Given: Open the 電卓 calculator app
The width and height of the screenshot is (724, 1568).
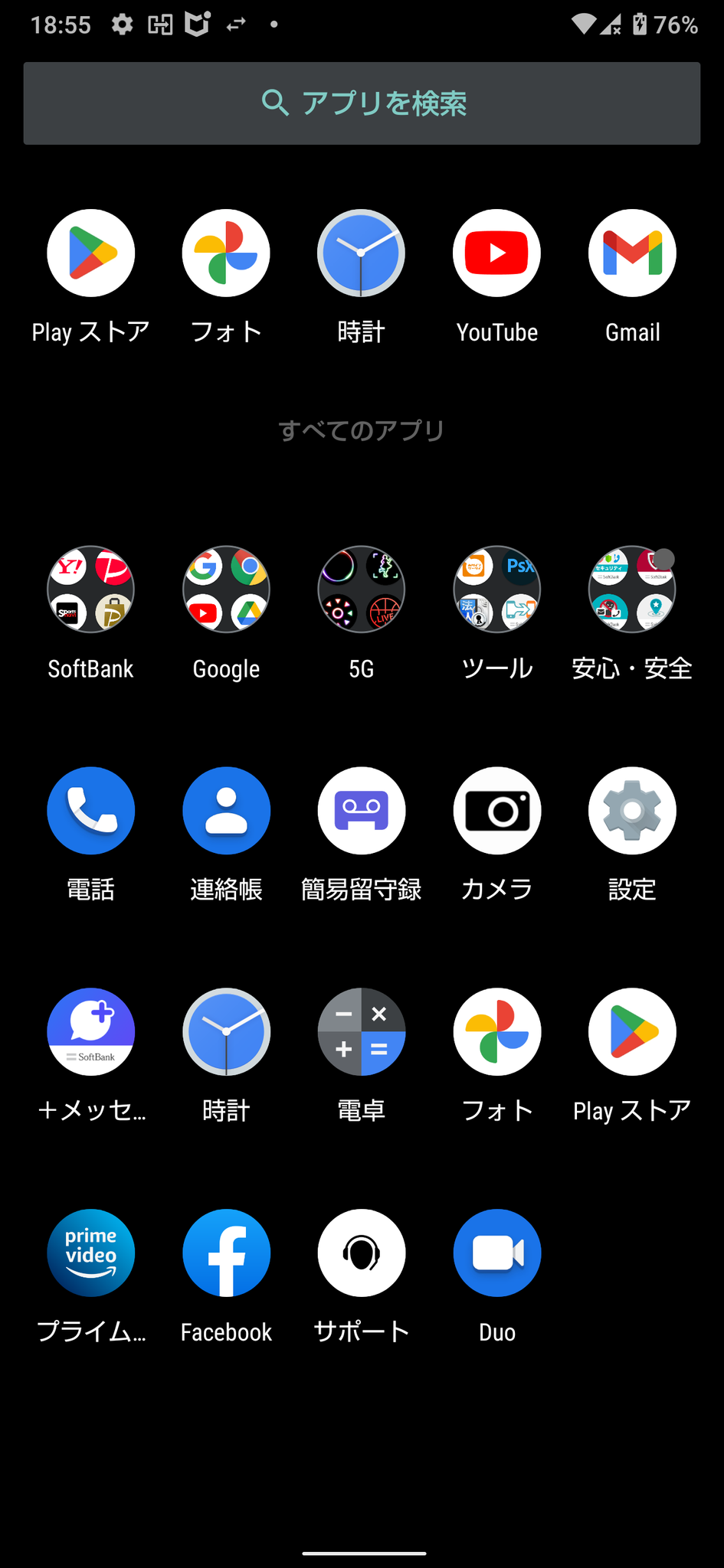Looking at the screenshot, I should pyautogui.click(x=361, y=1031).
